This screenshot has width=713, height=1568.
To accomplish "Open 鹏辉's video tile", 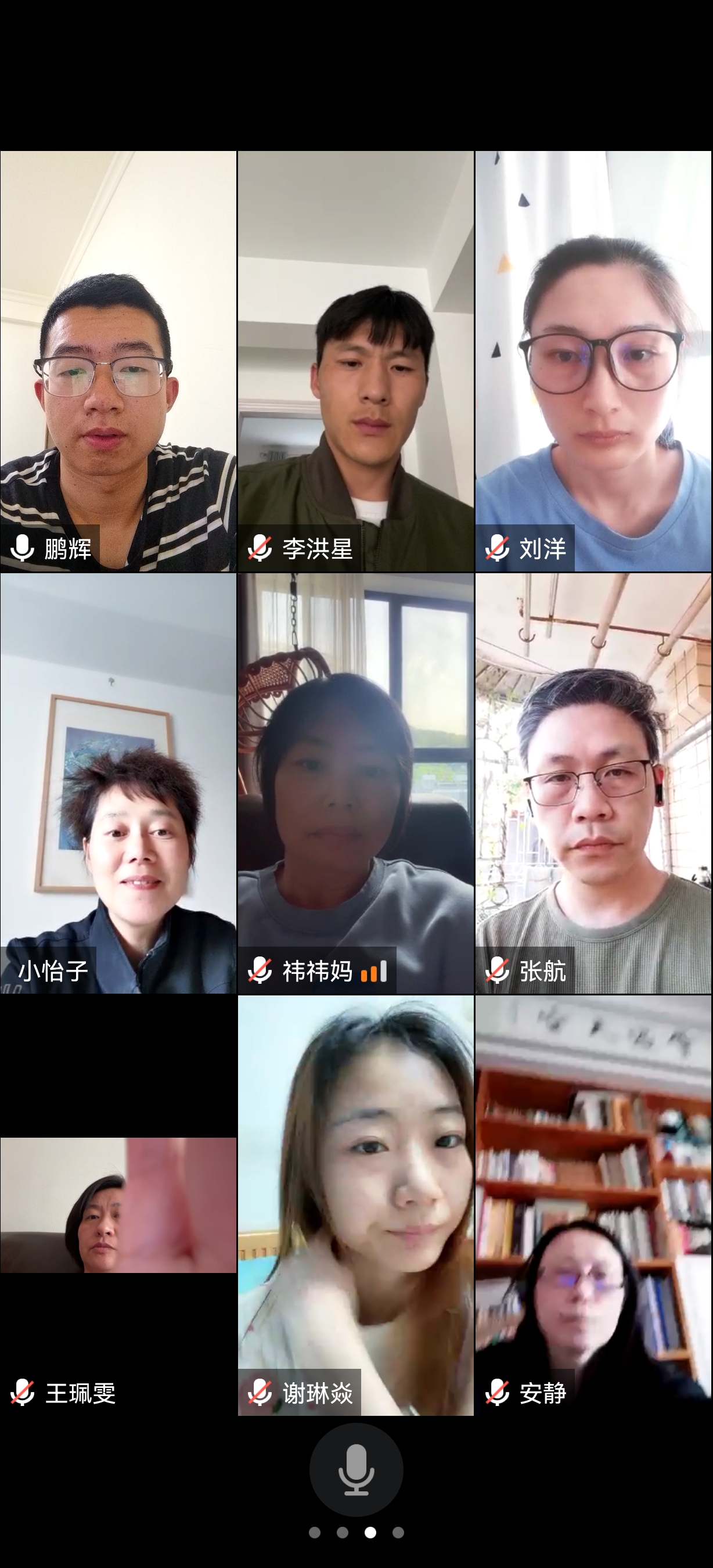I will [x=118, y=362].
